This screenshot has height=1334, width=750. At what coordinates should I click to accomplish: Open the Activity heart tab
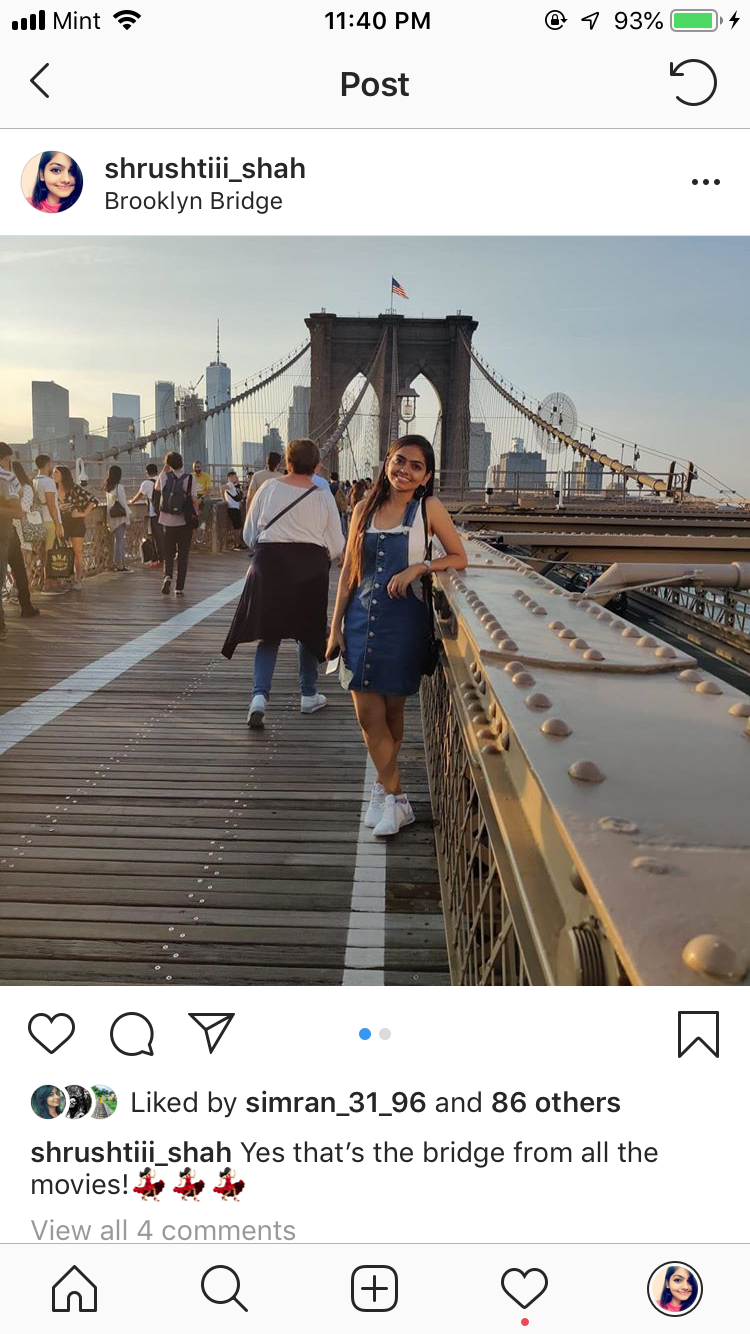524,1288
